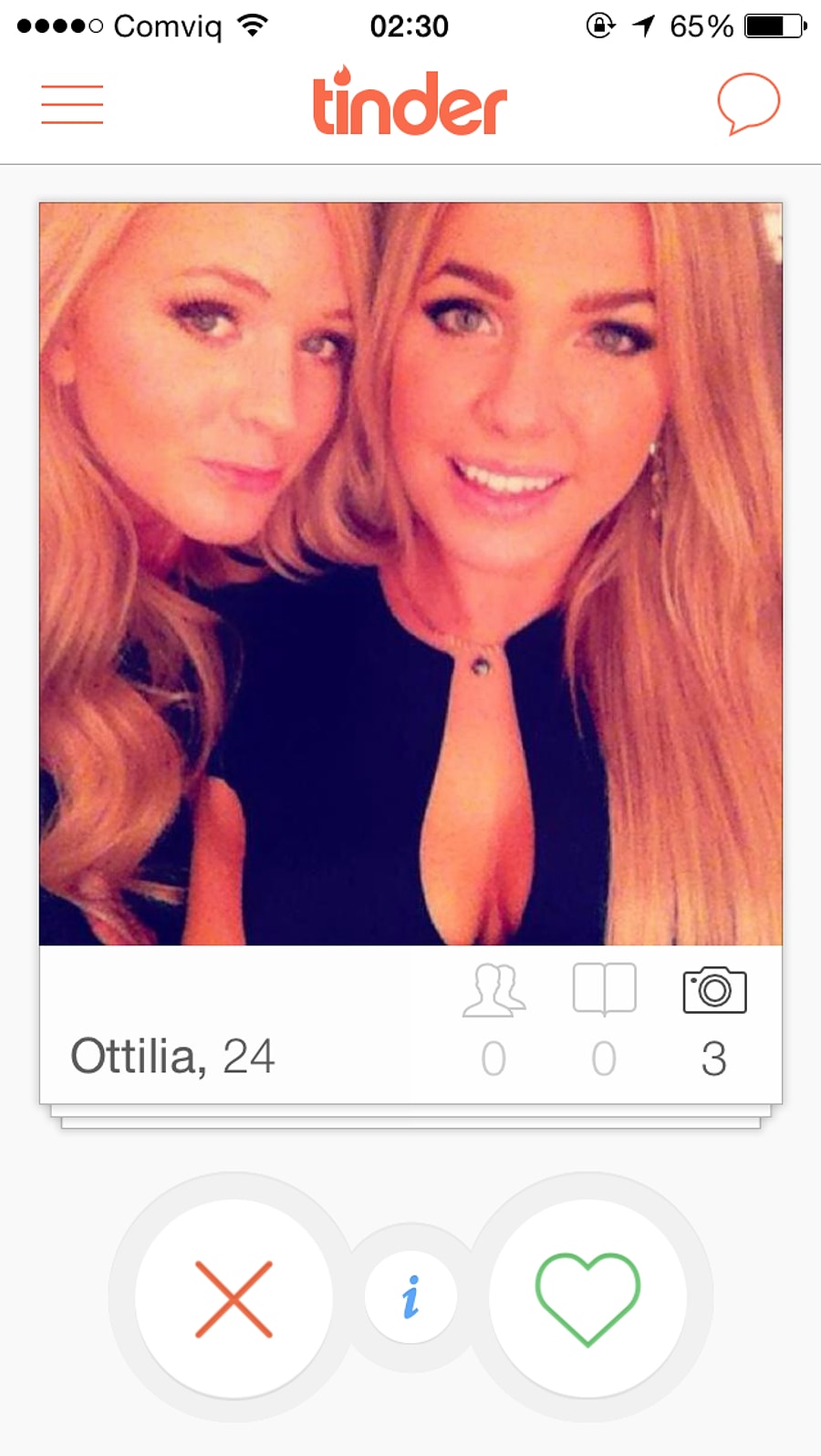This screenshot has width=821, height=1456.
Task: Open the messages chat bubble
Action: [748, 103]
